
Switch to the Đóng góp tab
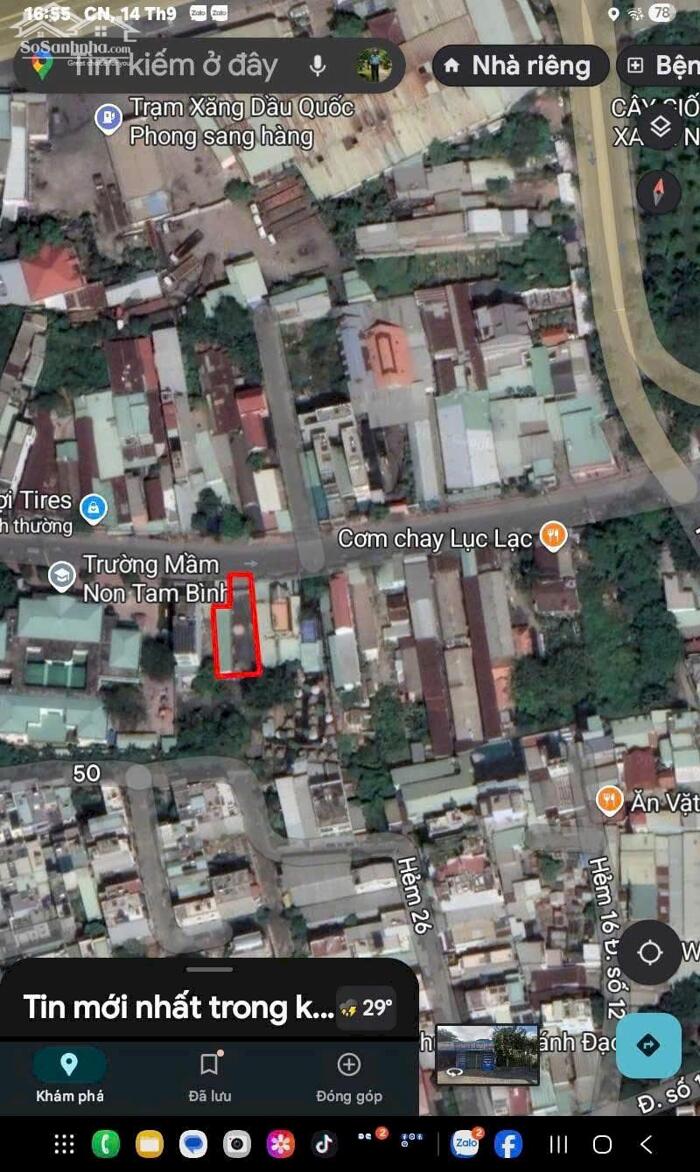pos(349,1076)
